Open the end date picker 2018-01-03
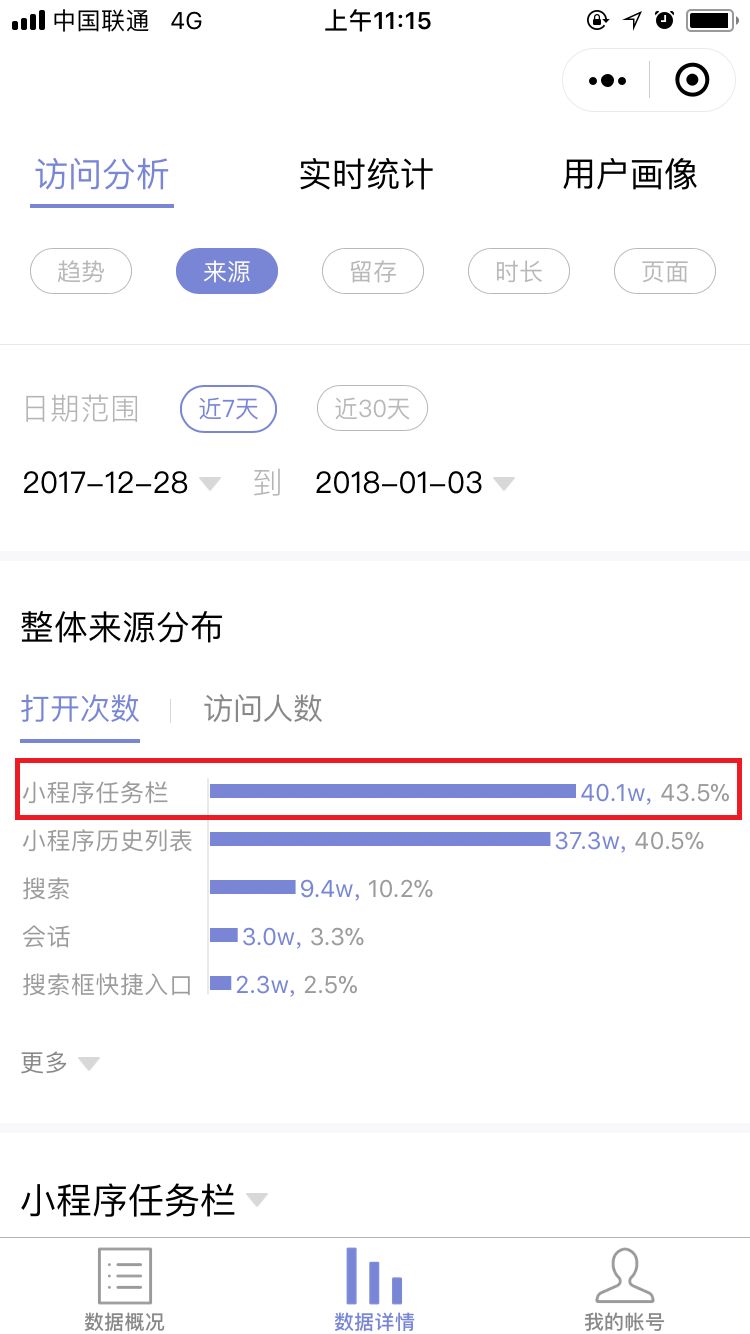Viewport: 750px width, 1334px height. (x=415, y=483)
